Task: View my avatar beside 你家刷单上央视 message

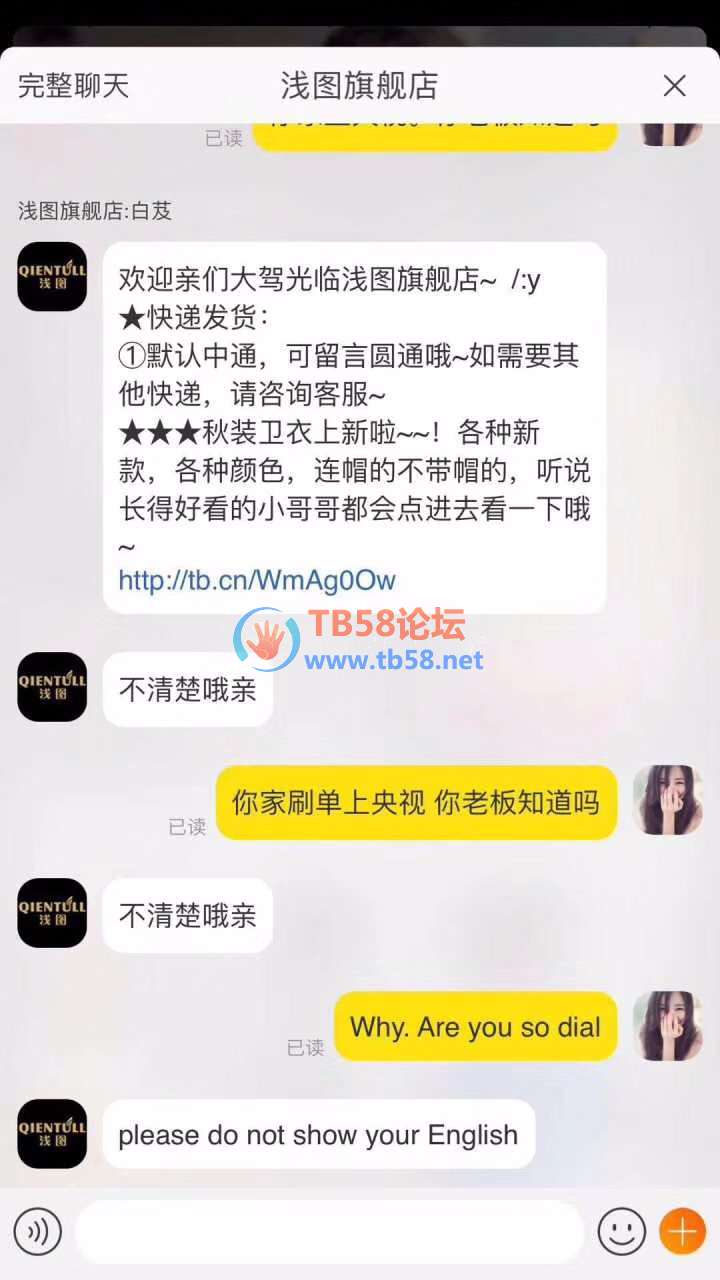Action: click(x=667, y=801)
